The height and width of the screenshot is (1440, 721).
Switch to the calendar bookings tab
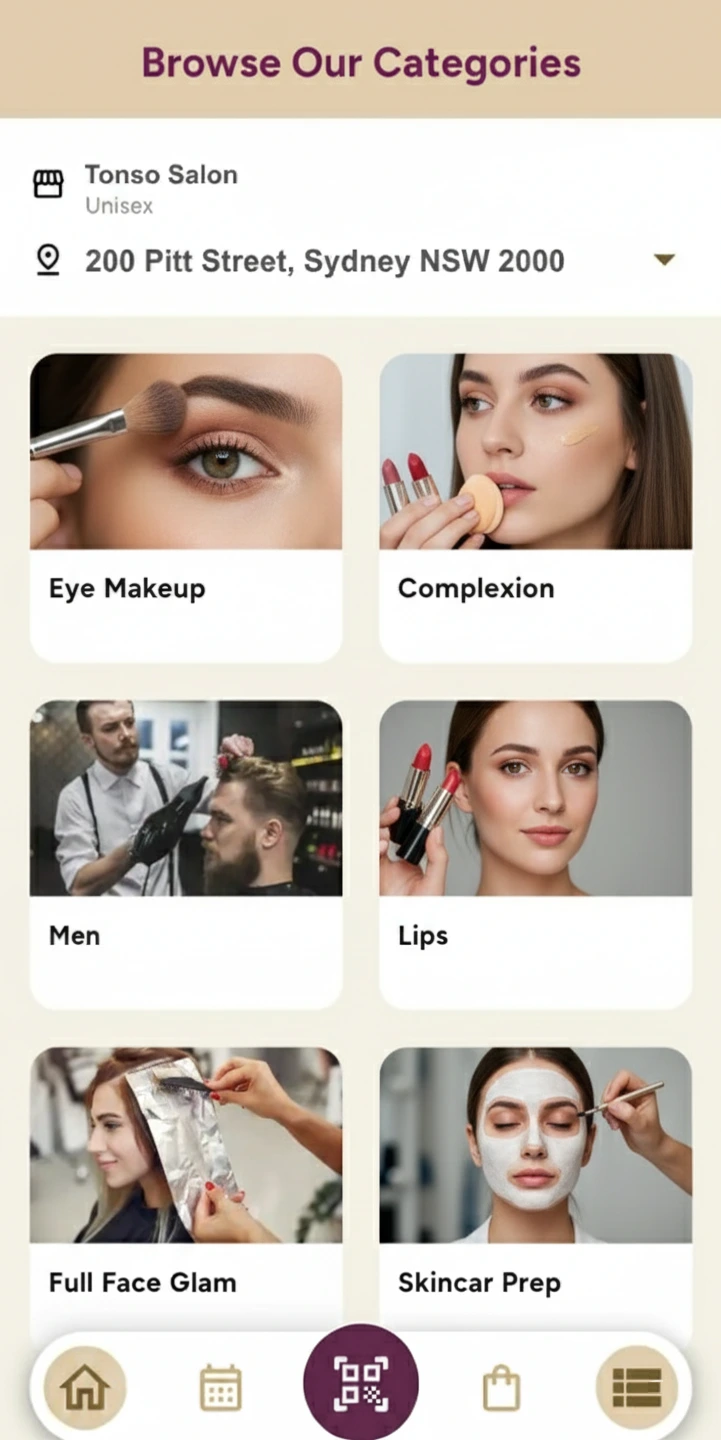click(220, 1388)
